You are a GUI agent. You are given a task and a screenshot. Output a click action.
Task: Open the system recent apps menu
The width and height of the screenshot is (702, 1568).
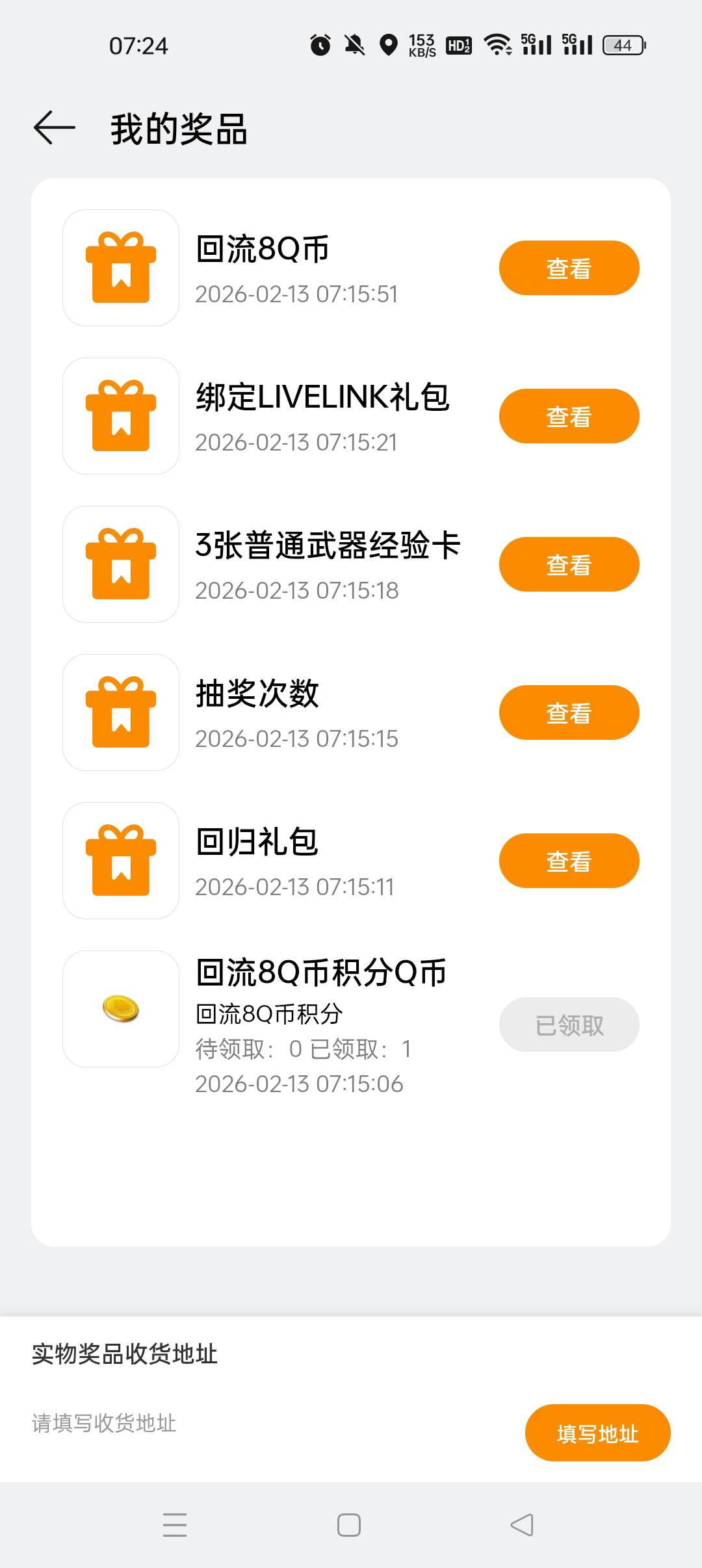pyautogui.click(x=175, y=1525)
